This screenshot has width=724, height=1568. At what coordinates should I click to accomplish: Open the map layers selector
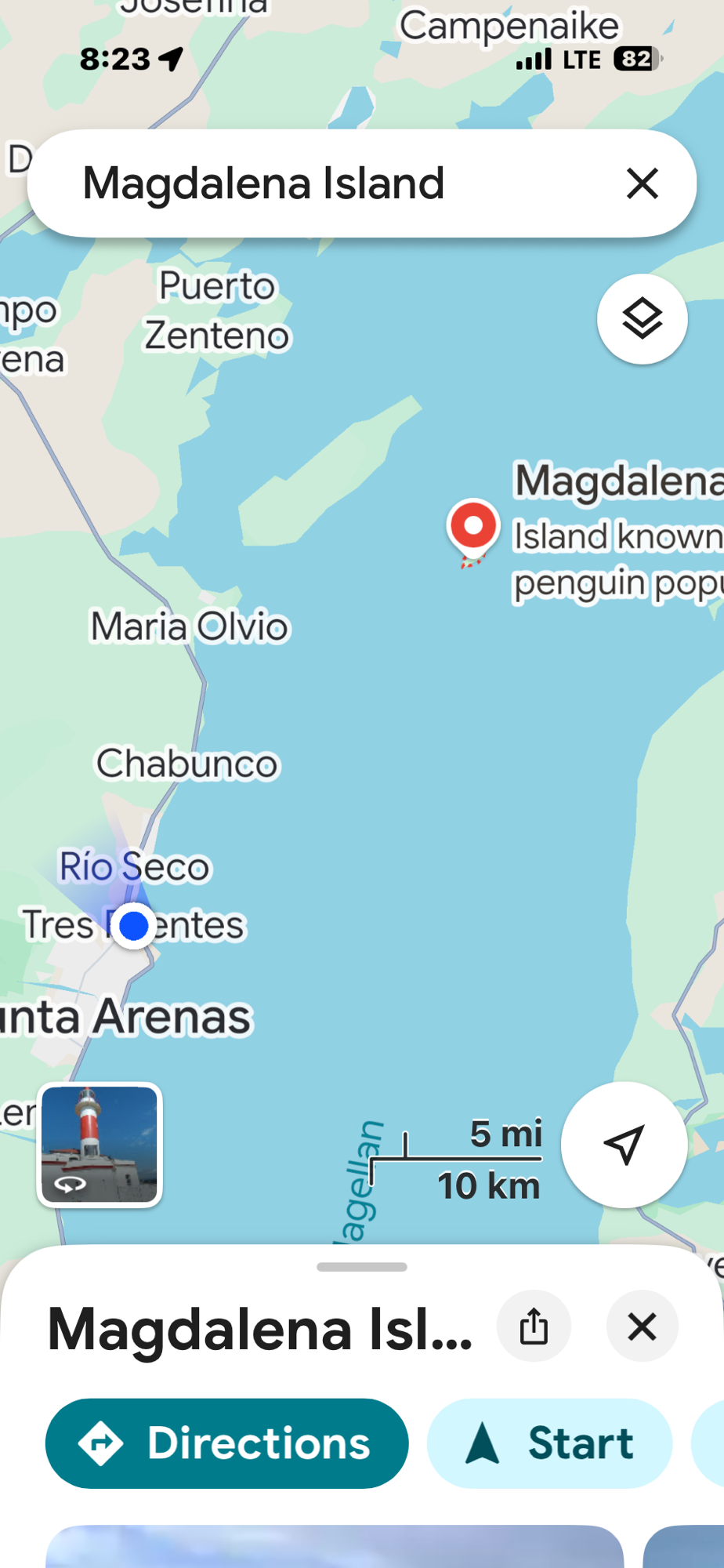click(x=642, y=319)
